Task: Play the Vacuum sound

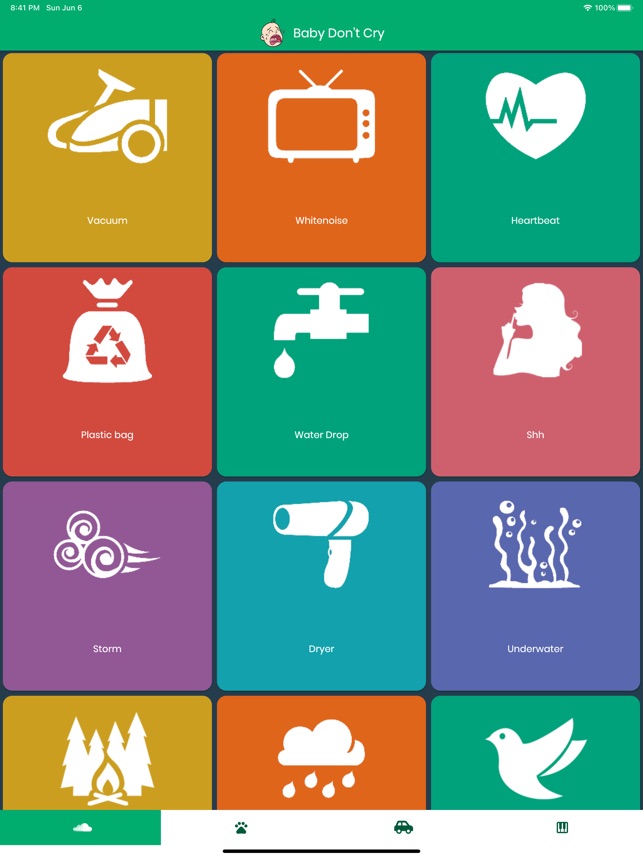Action: pos(107,157)
